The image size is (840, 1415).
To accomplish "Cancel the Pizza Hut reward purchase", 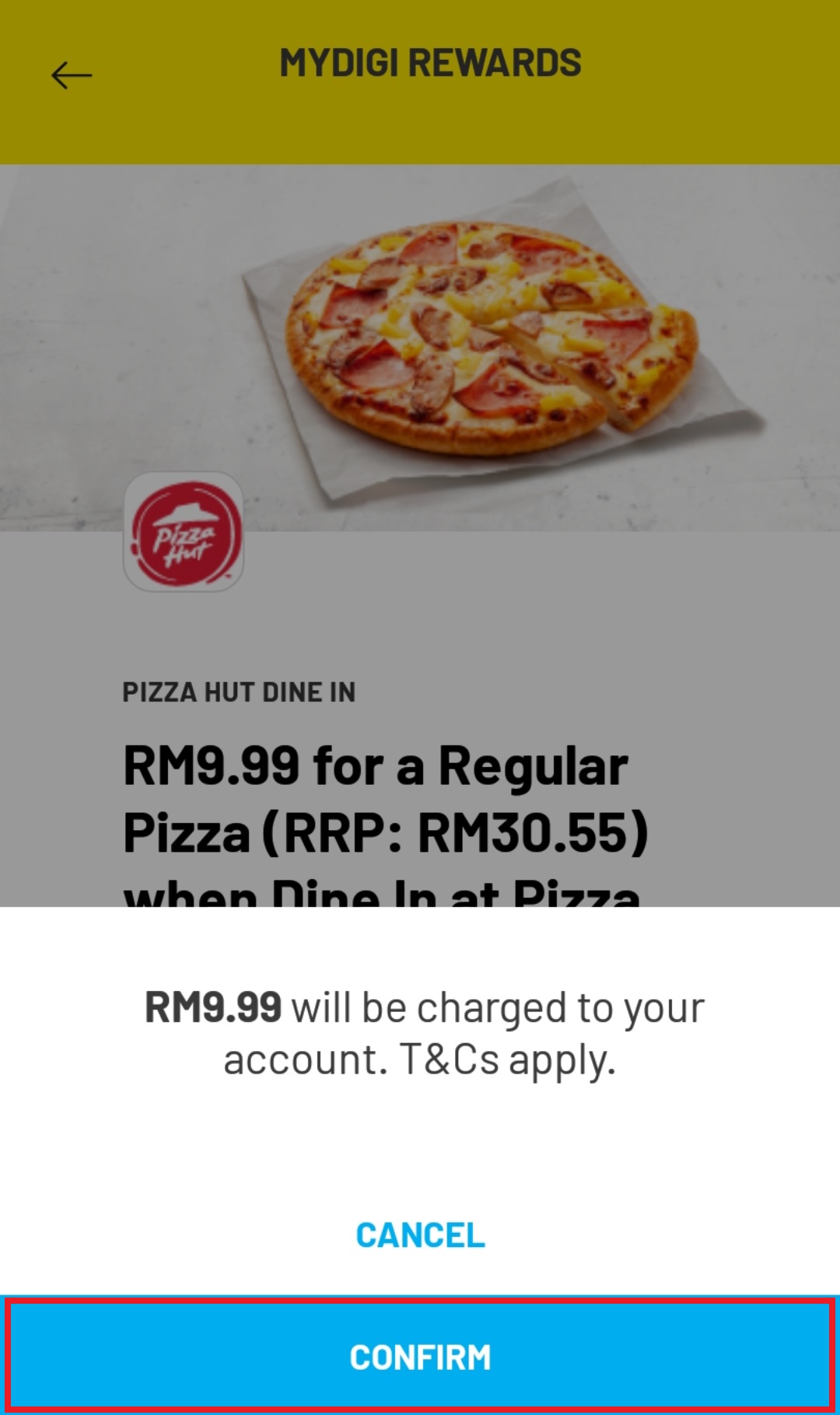I will 420,1235.
